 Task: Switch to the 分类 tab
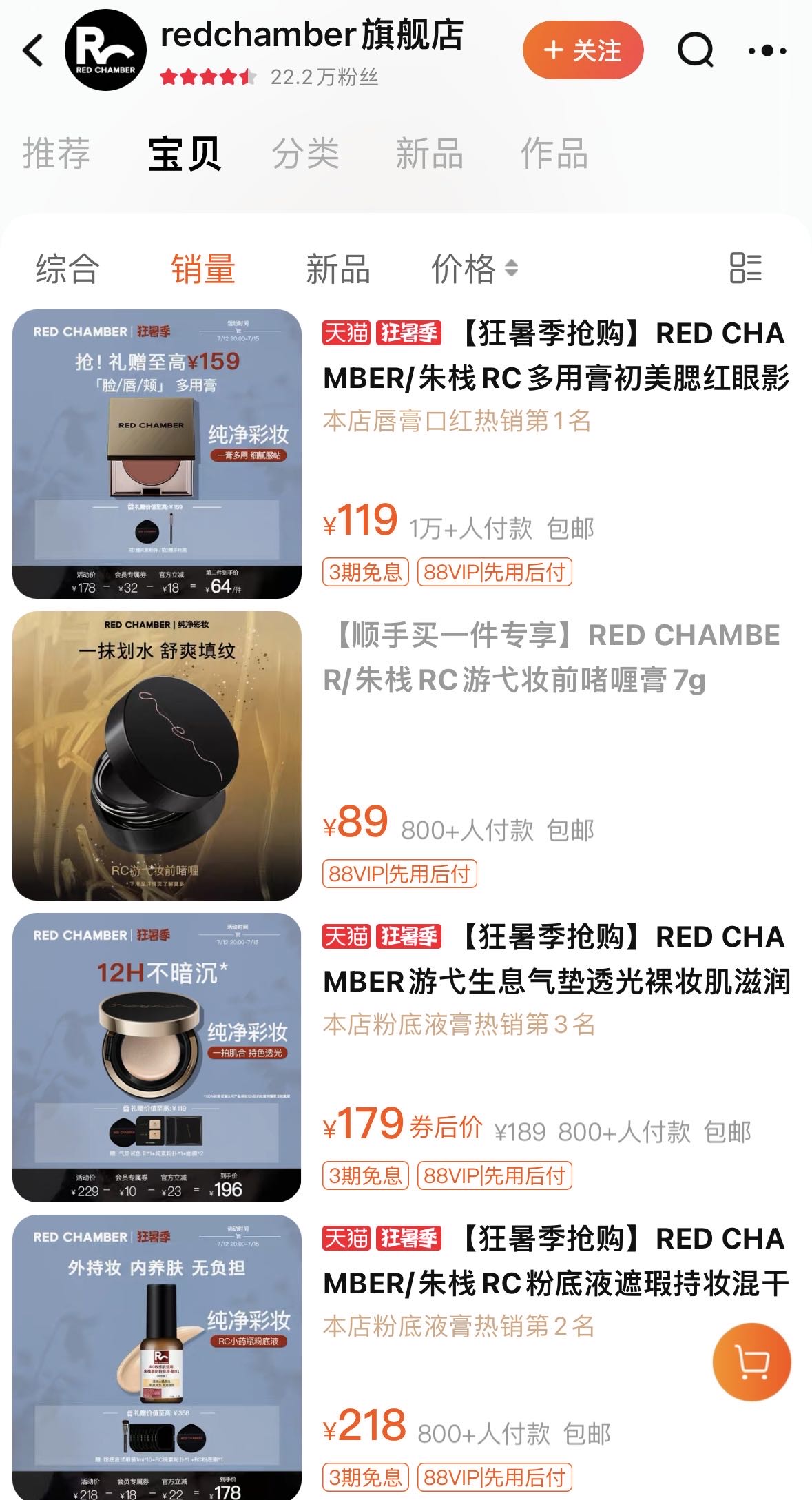pos(306,153)
